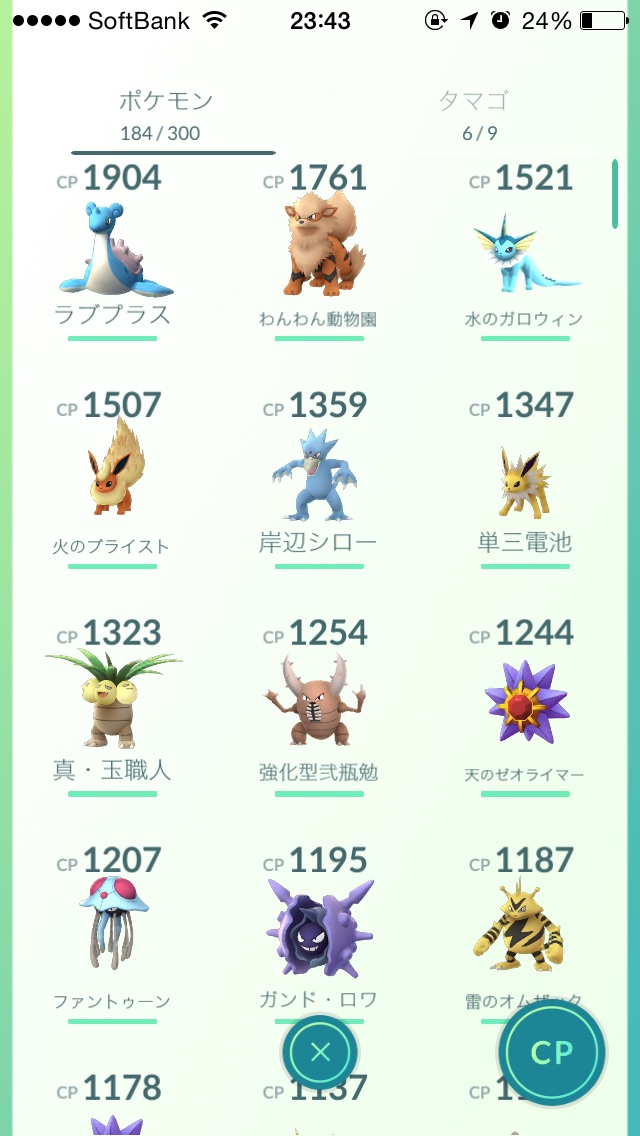Open Cloyster named ガンド・ロワ
Screen dimensions: 640x1136
(318, 925)
